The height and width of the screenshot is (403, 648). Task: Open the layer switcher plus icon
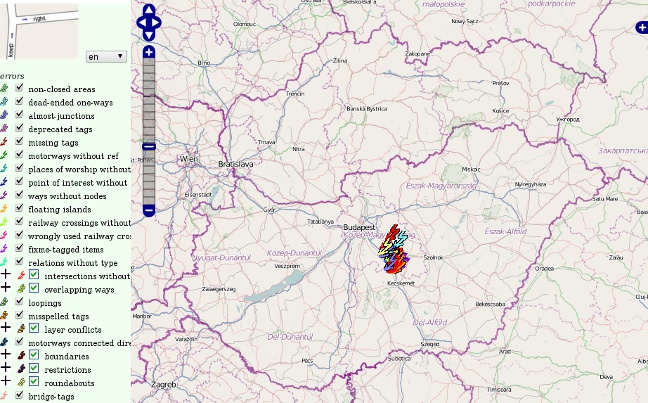(x=642, y=25)
